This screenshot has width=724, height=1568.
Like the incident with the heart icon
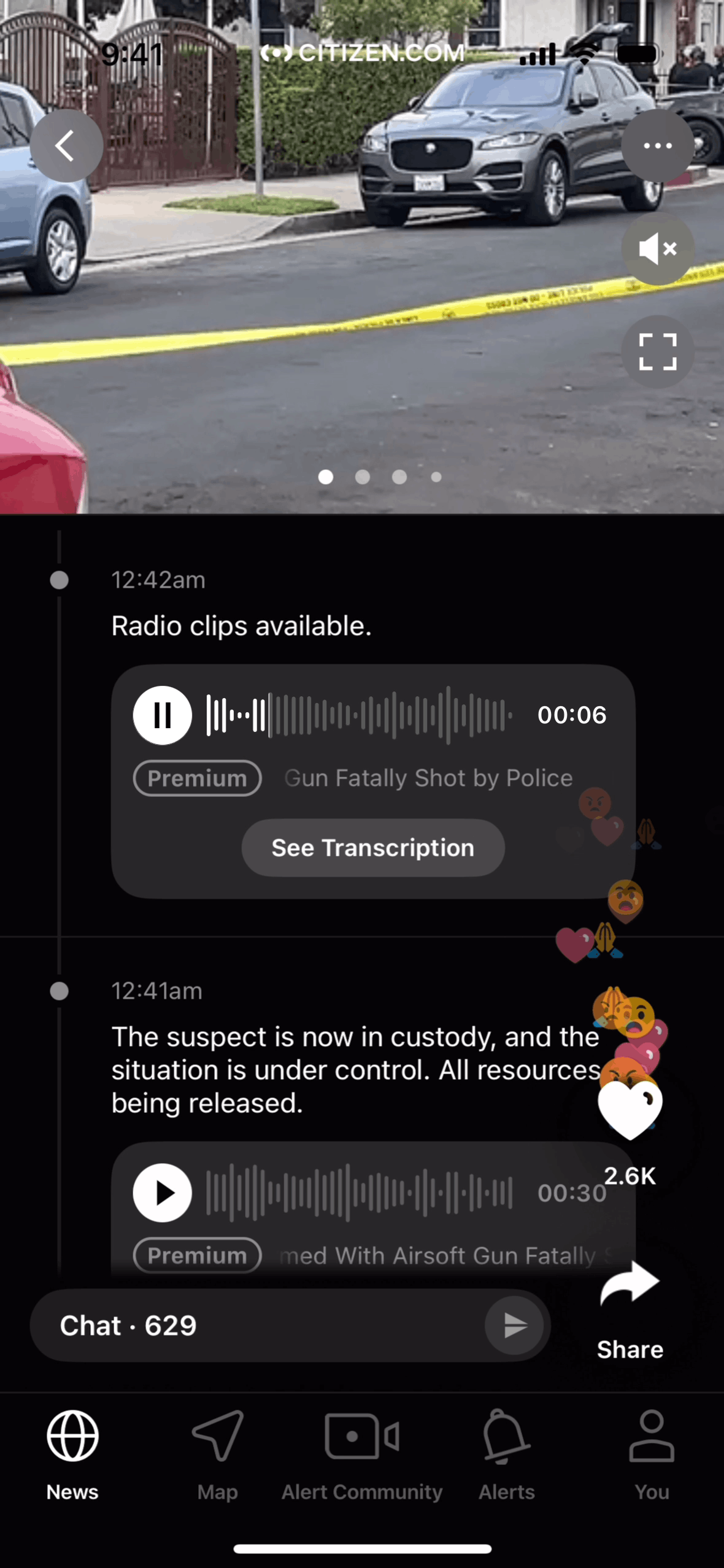pyautogui.click(x=630, y=1110)
